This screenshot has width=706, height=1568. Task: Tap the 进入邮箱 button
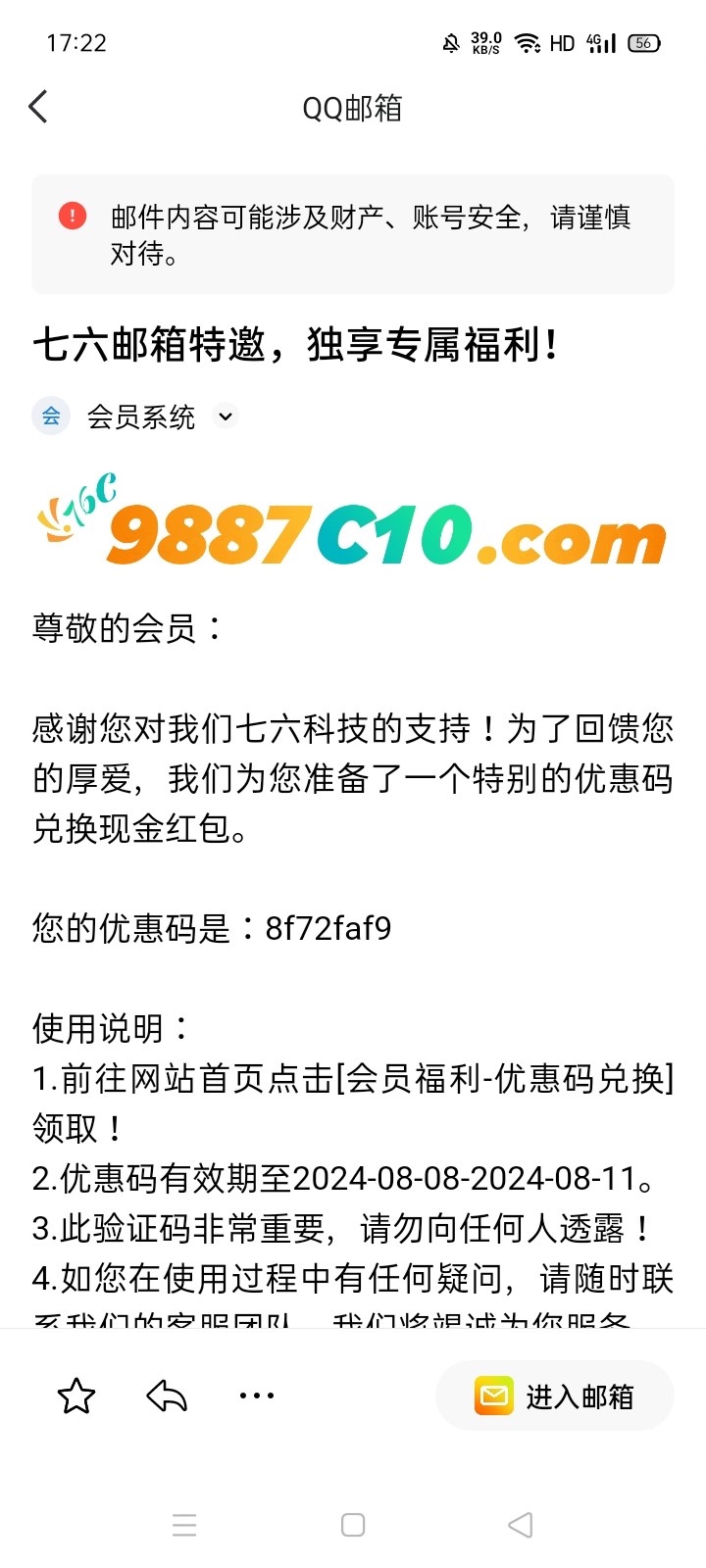[555, 1396]
